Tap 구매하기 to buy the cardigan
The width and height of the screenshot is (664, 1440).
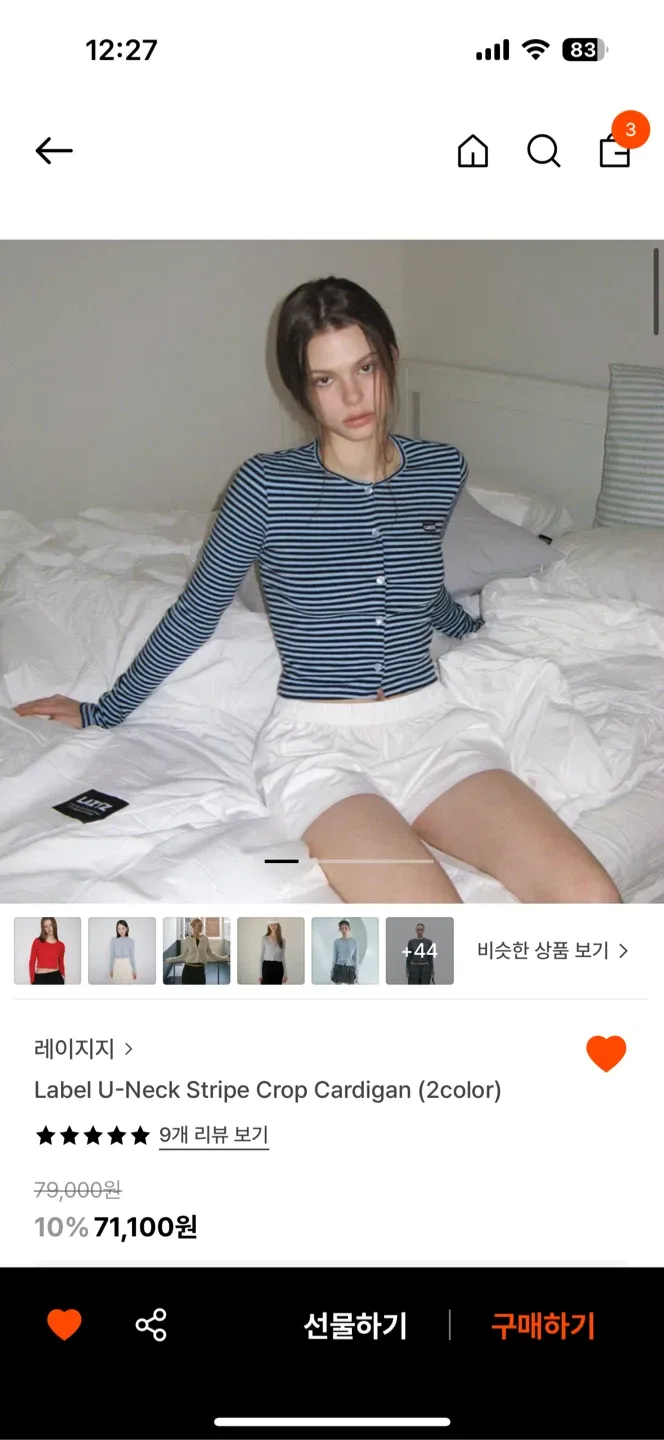543,1326
